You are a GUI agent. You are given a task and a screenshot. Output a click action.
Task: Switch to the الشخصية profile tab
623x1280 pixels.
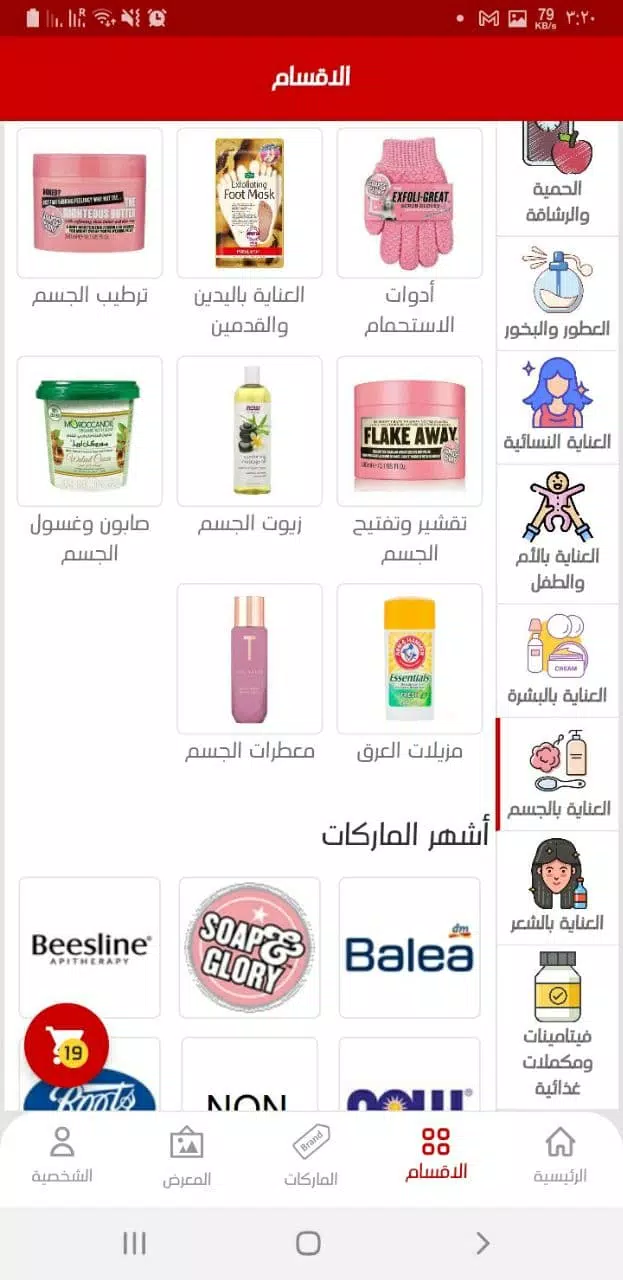(x=62, y=1155)
